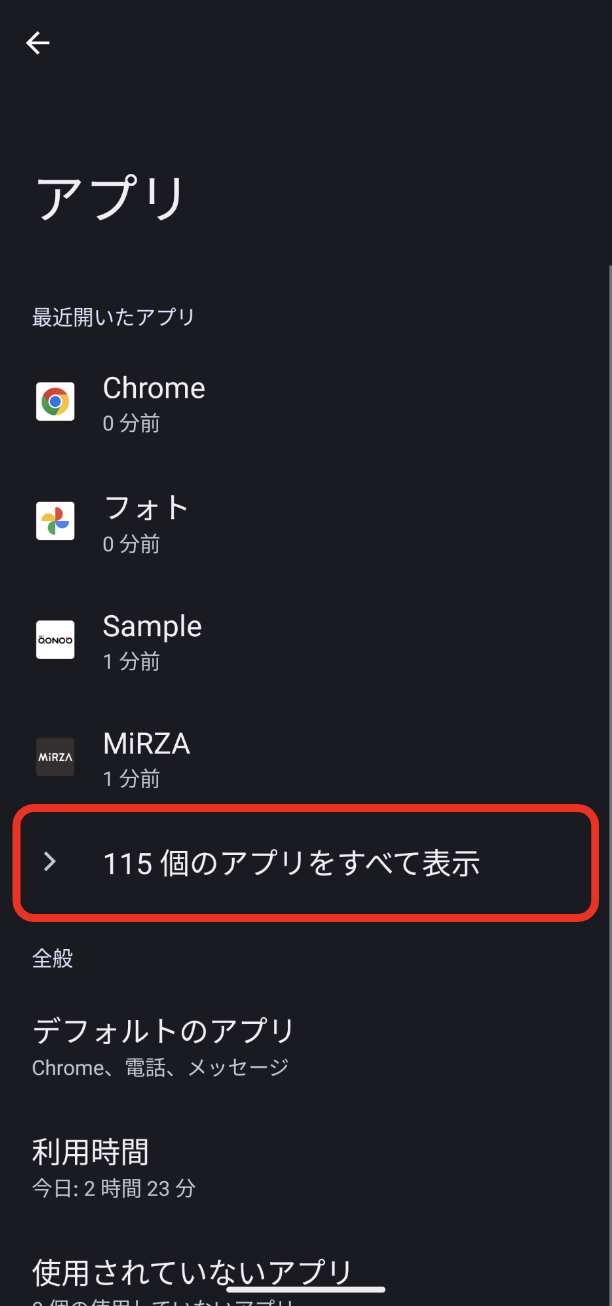612x1306 pixels.
Task: Go back using the top-left arrow
Action: click(38, 43)
